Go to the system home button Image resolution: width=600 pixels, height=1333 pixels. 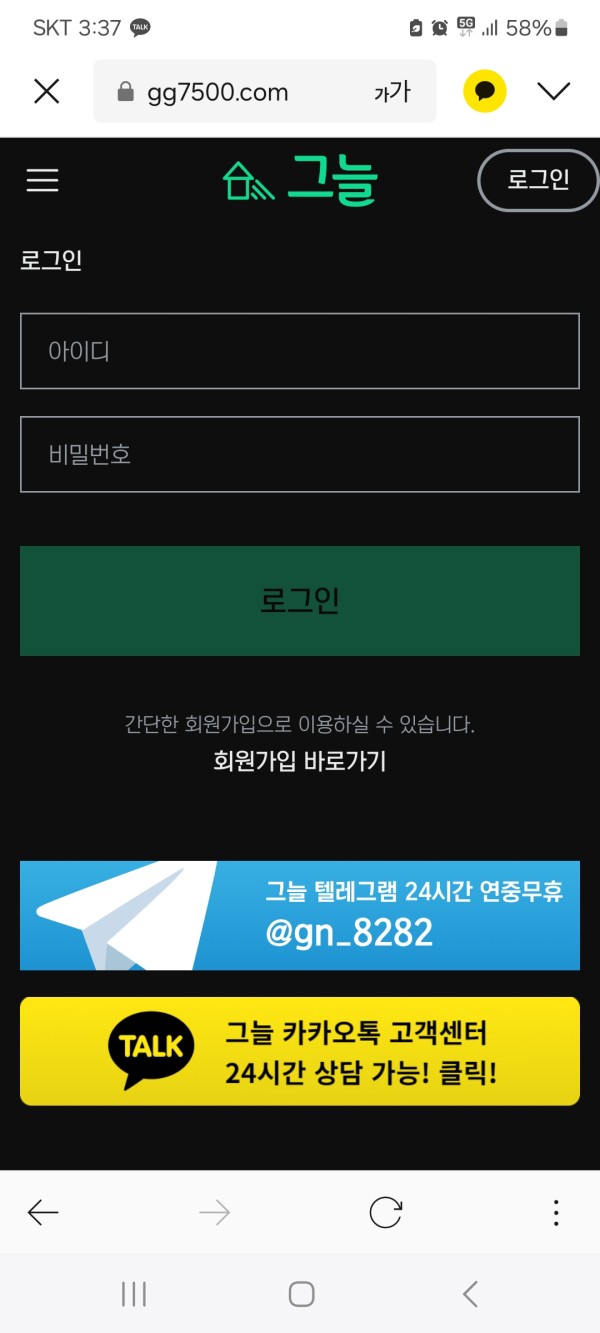click(x=301, y=1294)
